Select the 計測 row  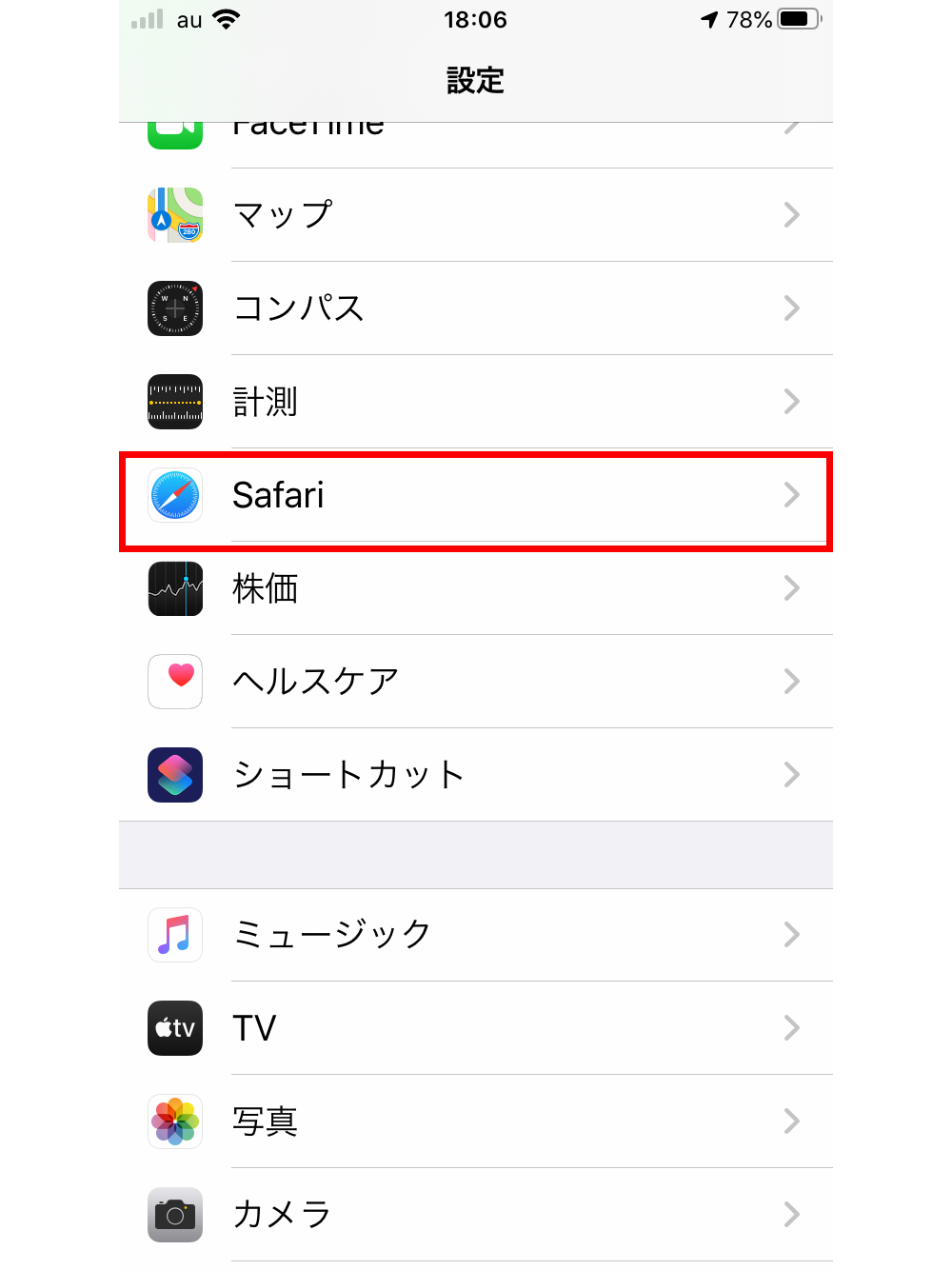(476, 402)
